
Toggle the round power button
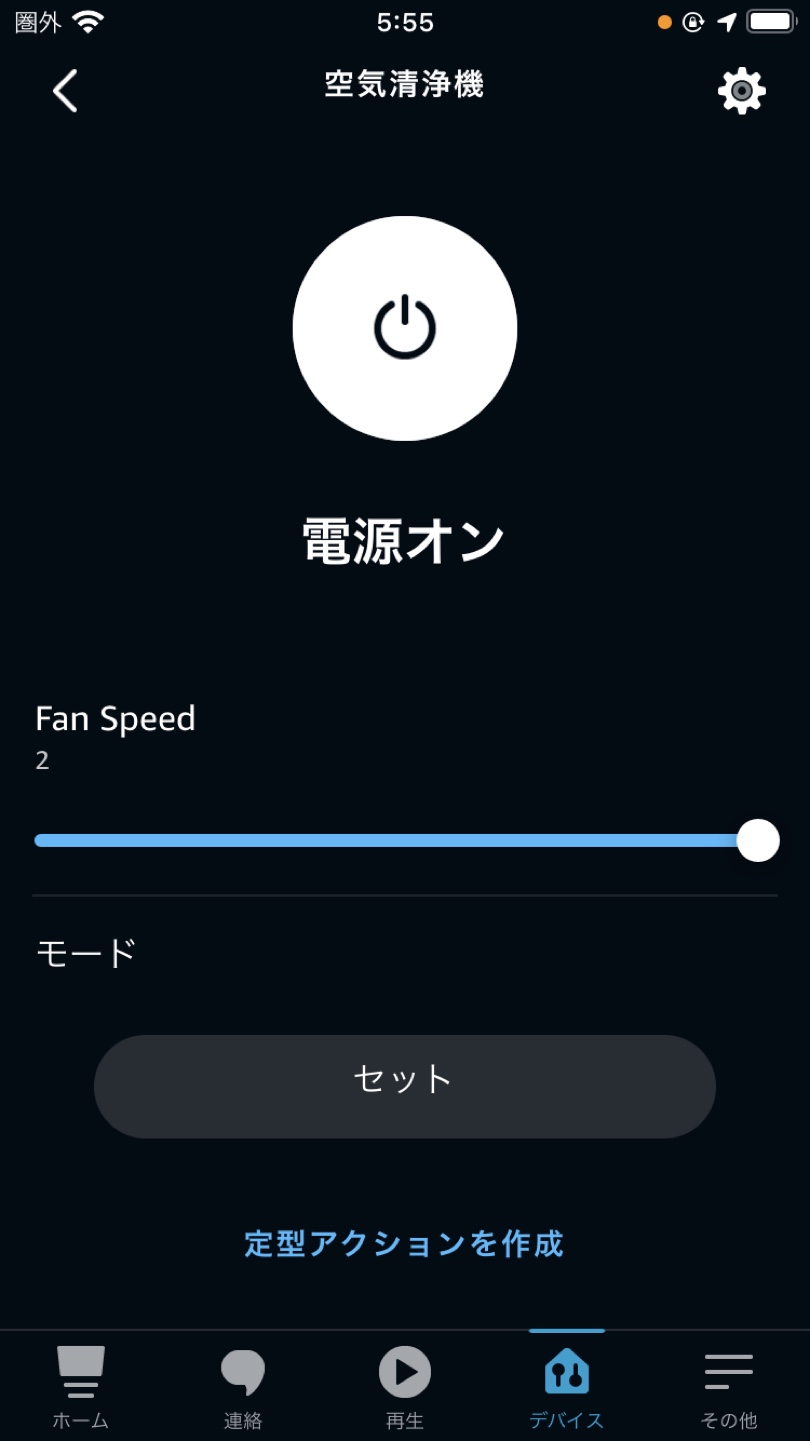[405, 328]
